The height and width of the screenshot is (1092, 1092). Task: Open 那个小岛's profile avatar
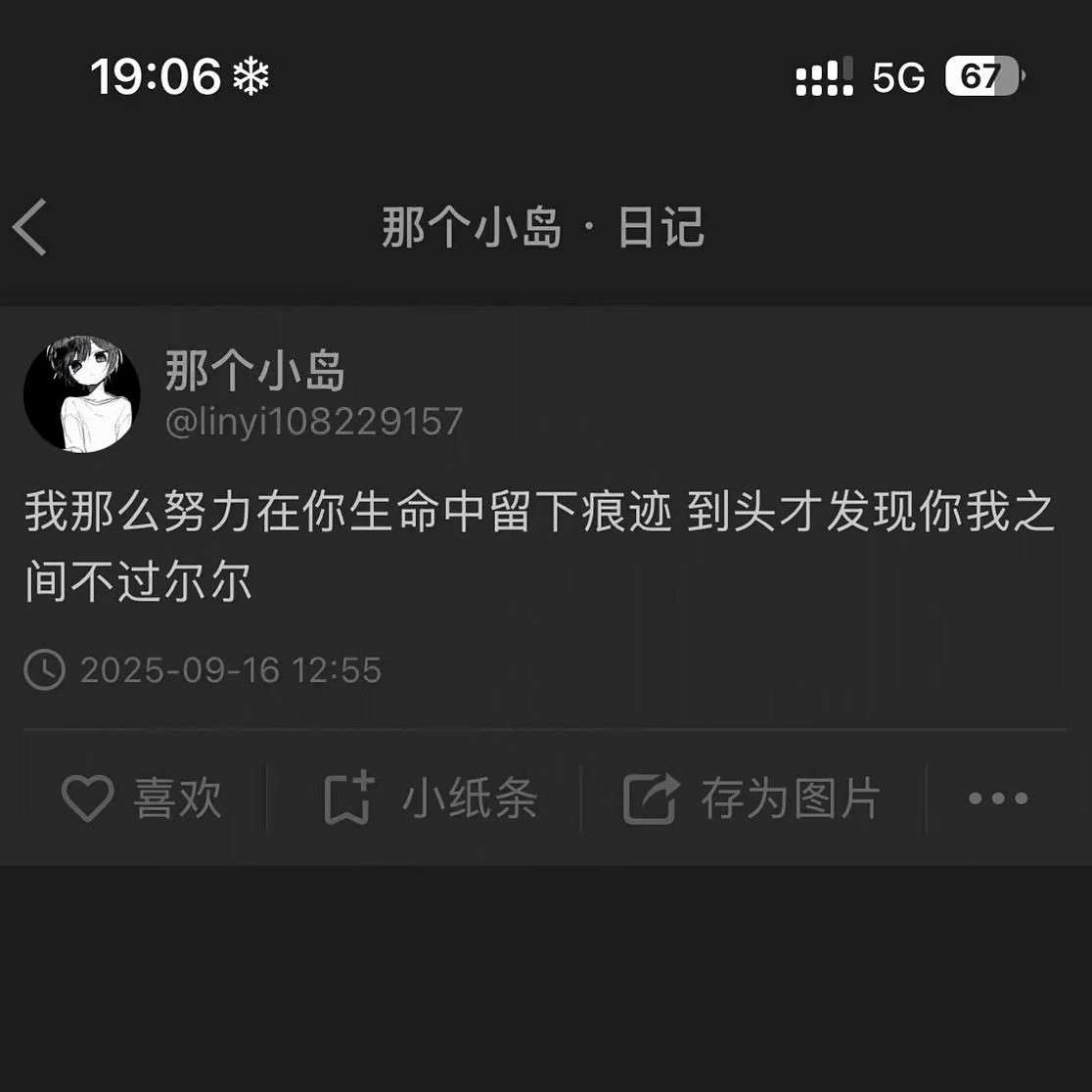pos(81,394)
